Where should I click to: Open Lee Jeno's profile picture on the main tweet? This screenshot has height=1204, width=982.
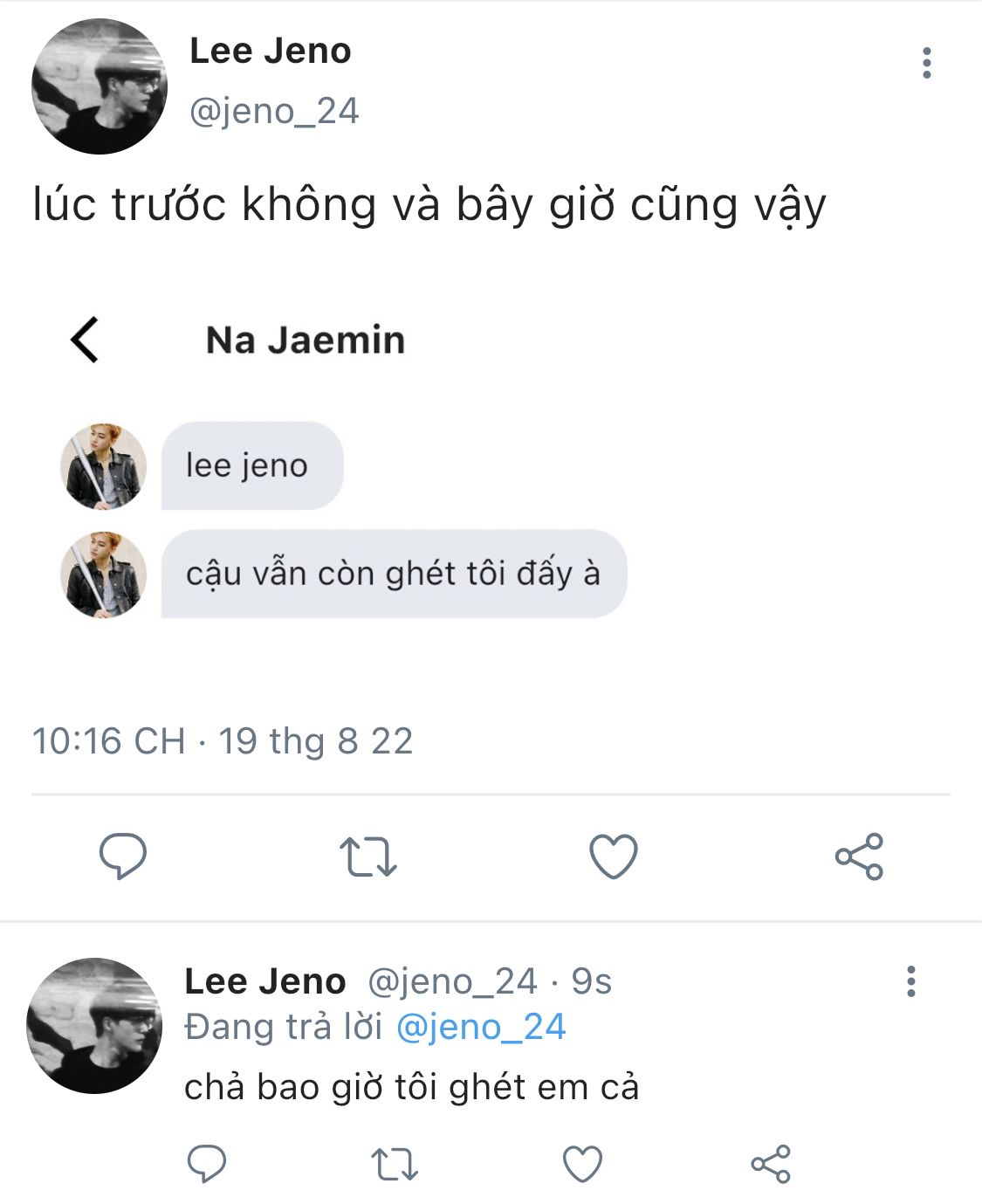pyautogui.click(x=100, y=86)
